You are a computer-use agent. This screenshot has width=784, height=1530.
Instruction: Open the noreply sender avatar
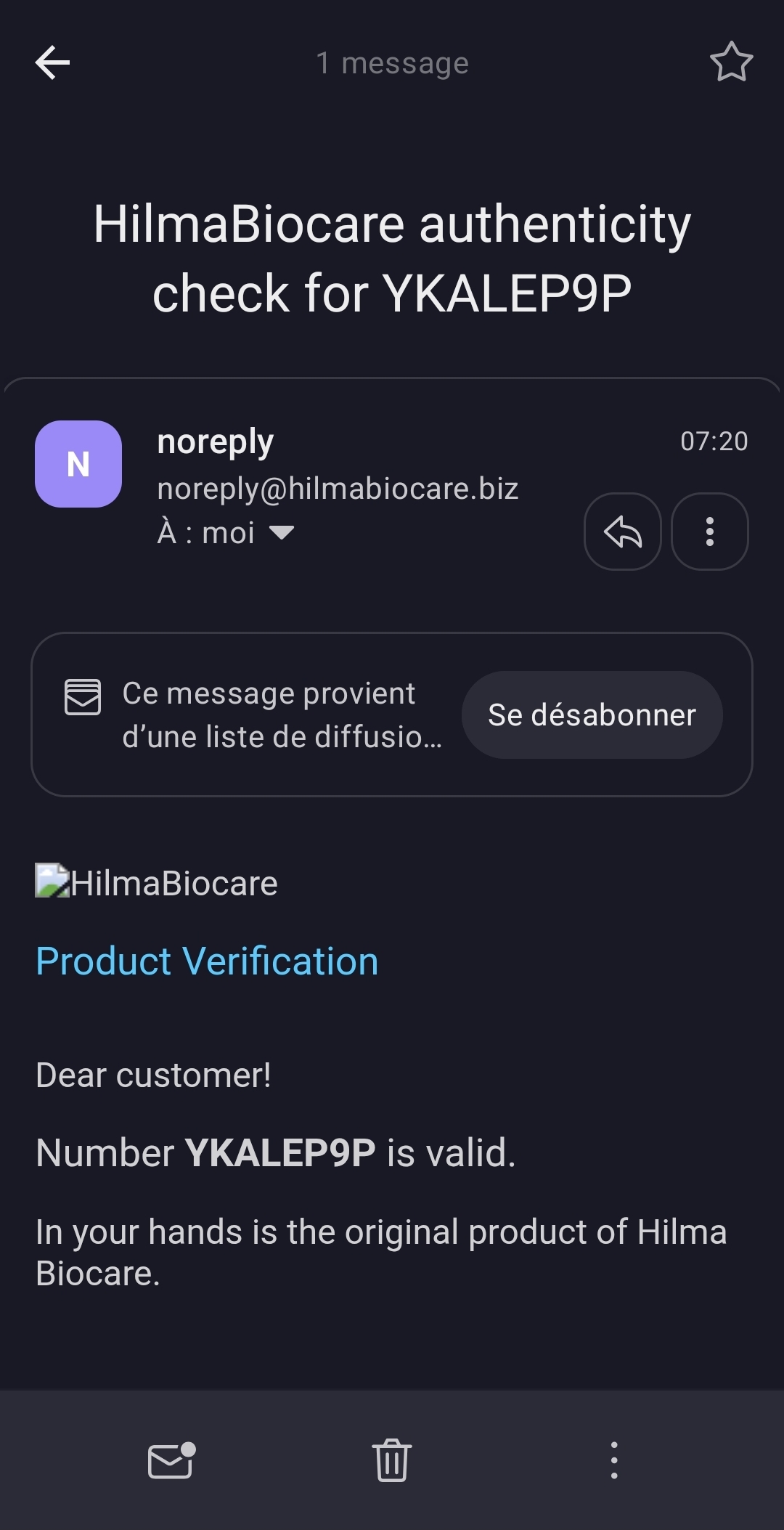[78, 464]
